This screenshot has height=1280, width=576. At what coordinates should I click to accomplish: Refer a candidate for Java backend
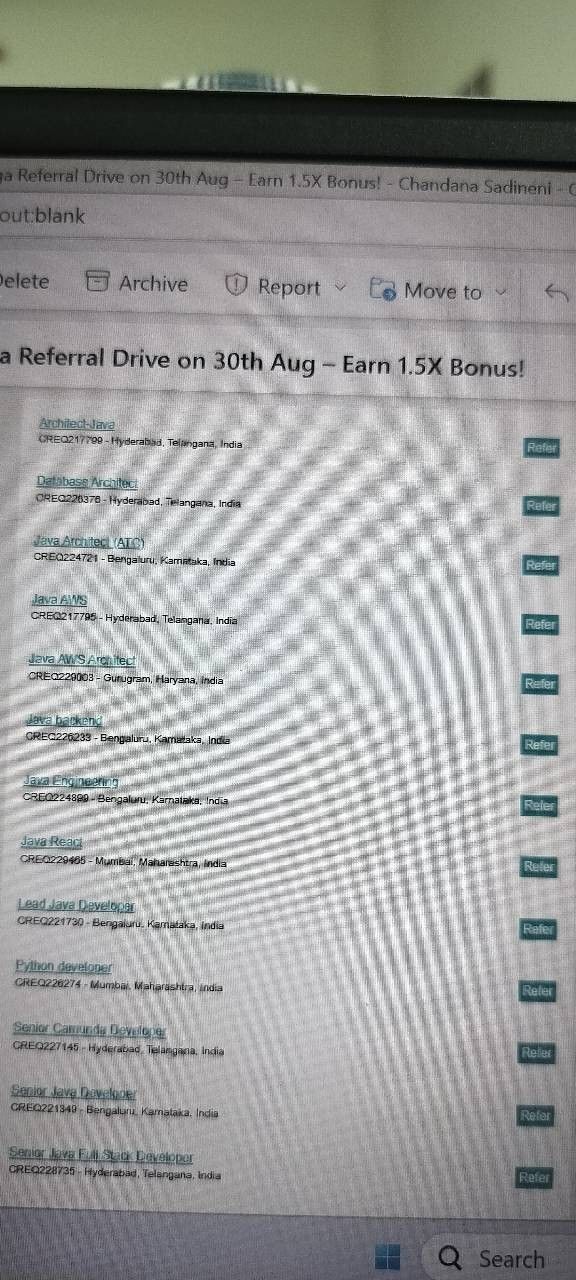tap(539, 745)
